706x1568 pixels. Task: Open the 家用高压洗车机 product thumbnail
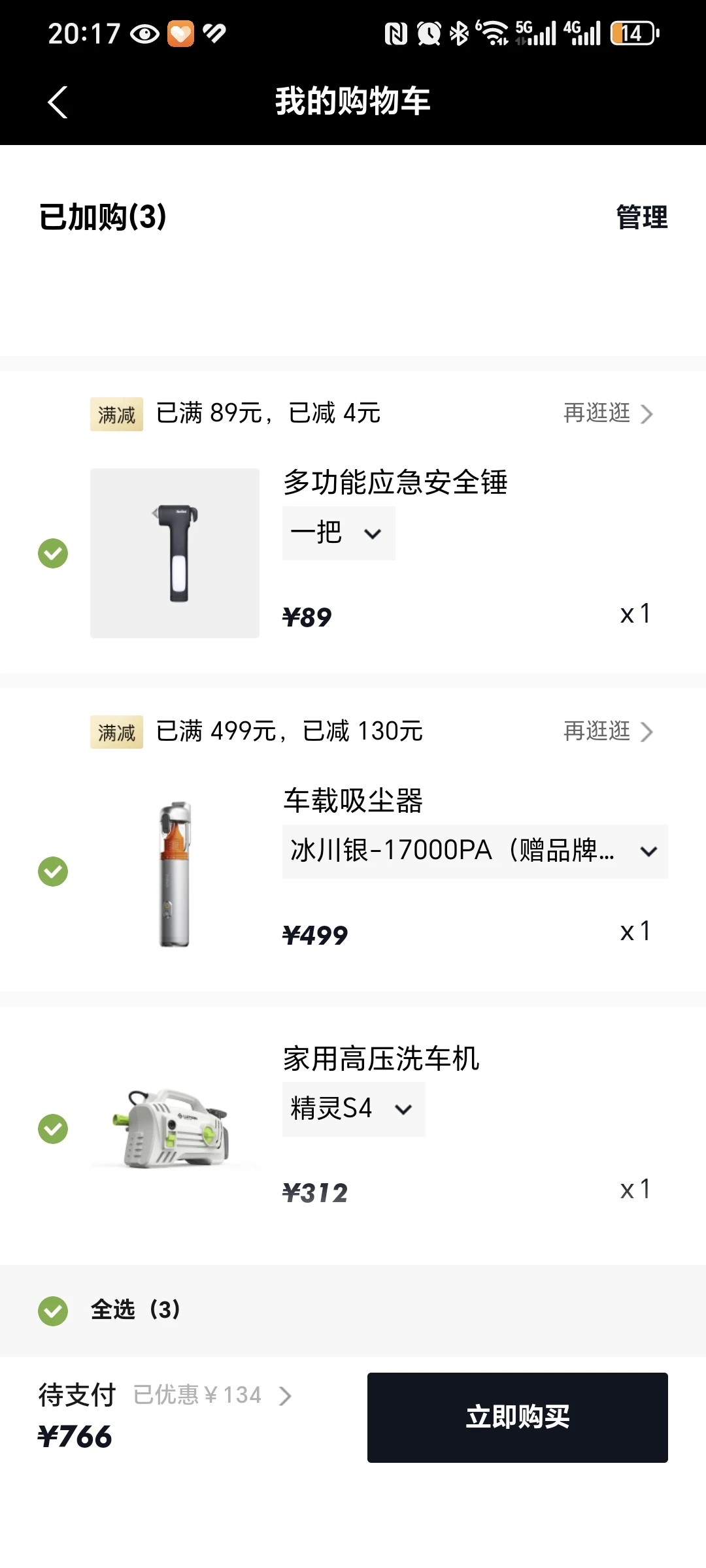coord(175,1128)
